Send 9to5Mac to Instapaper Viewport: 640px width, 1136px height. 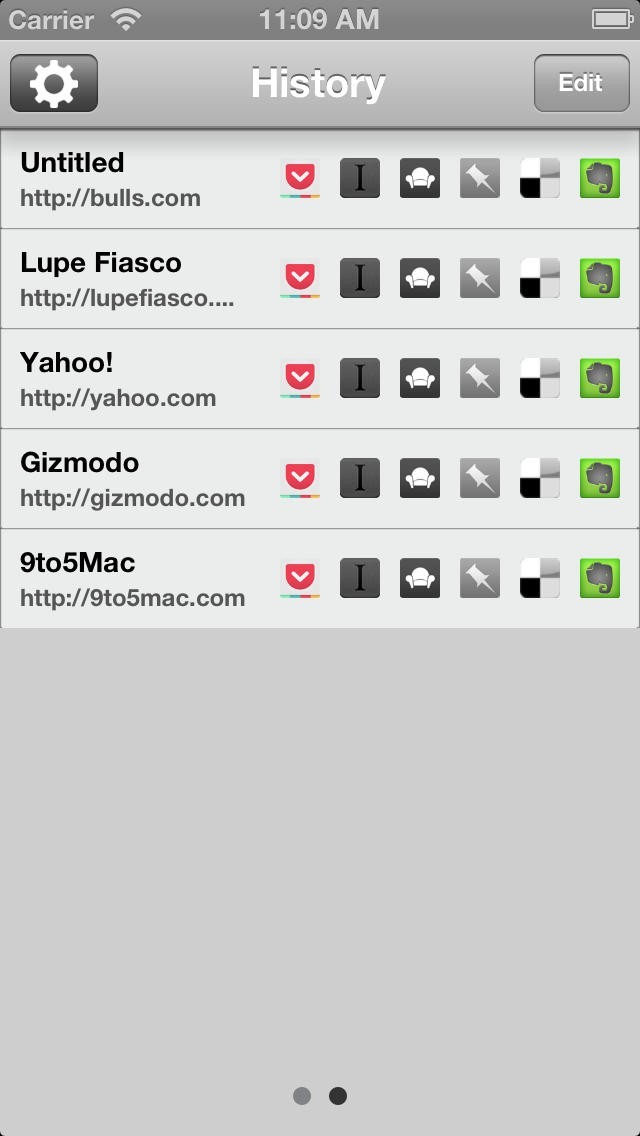[x=360, y=579]
